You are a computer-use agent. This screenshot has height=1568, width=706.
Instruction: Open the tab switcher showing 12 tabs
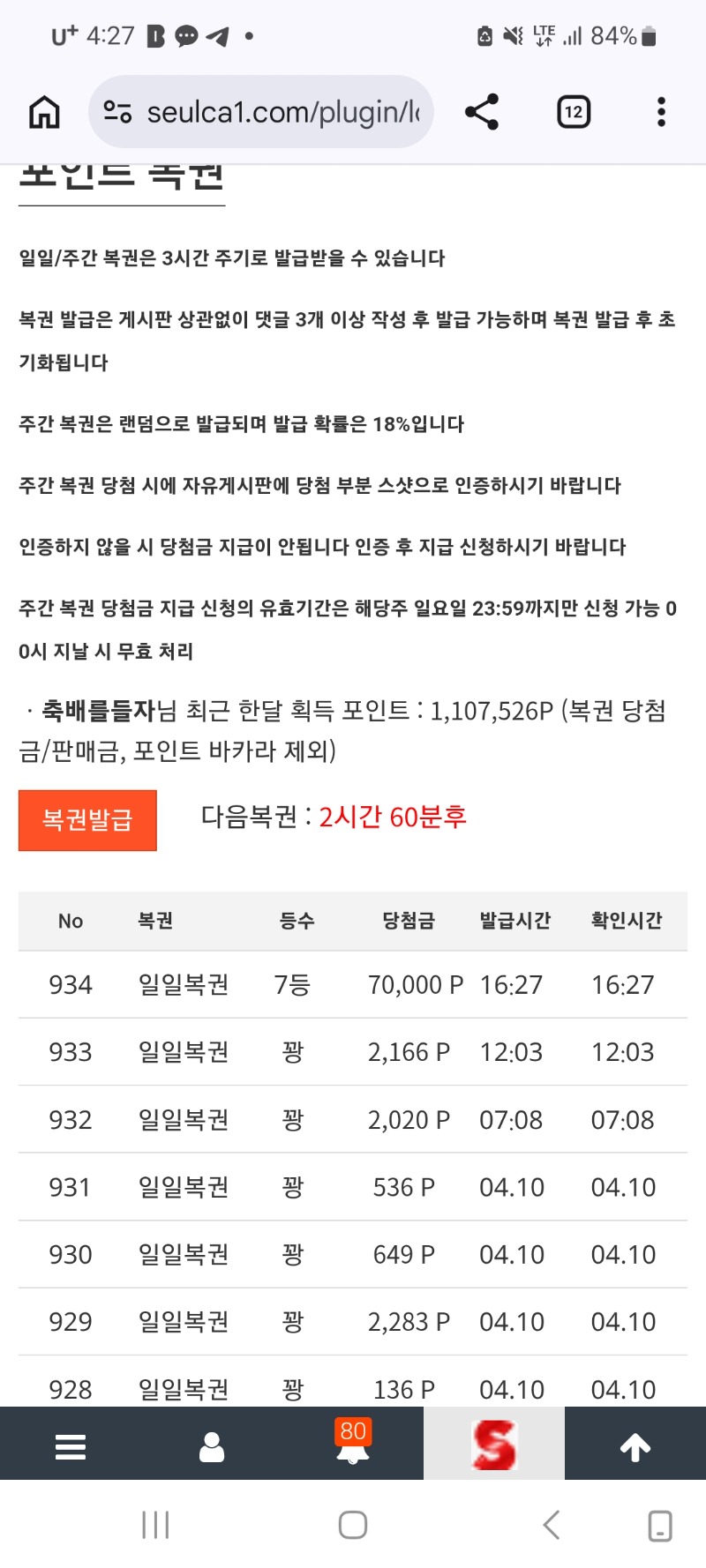pos(574,112)
